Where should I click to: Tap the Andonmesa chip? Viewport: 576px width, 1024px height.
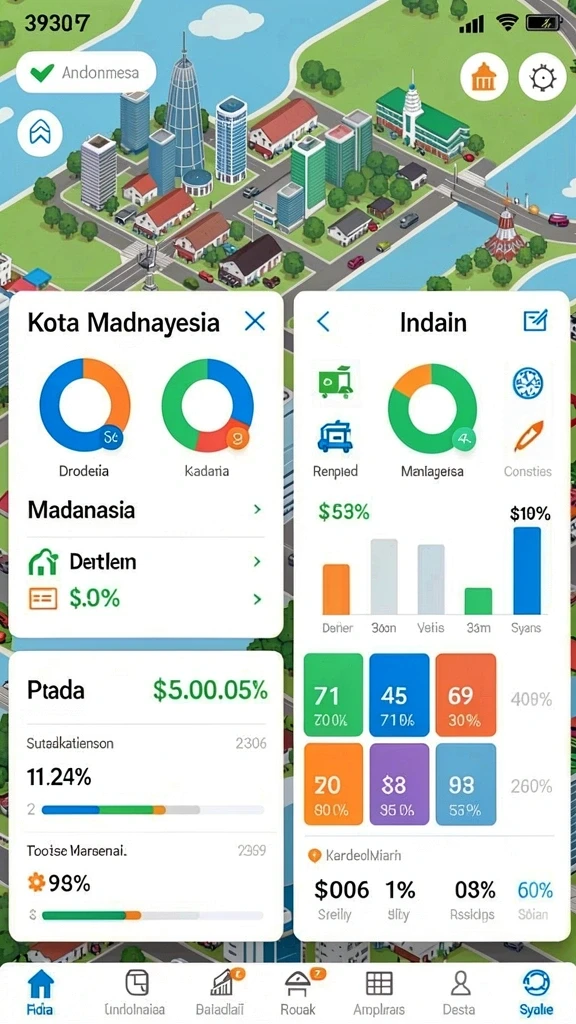86,72
